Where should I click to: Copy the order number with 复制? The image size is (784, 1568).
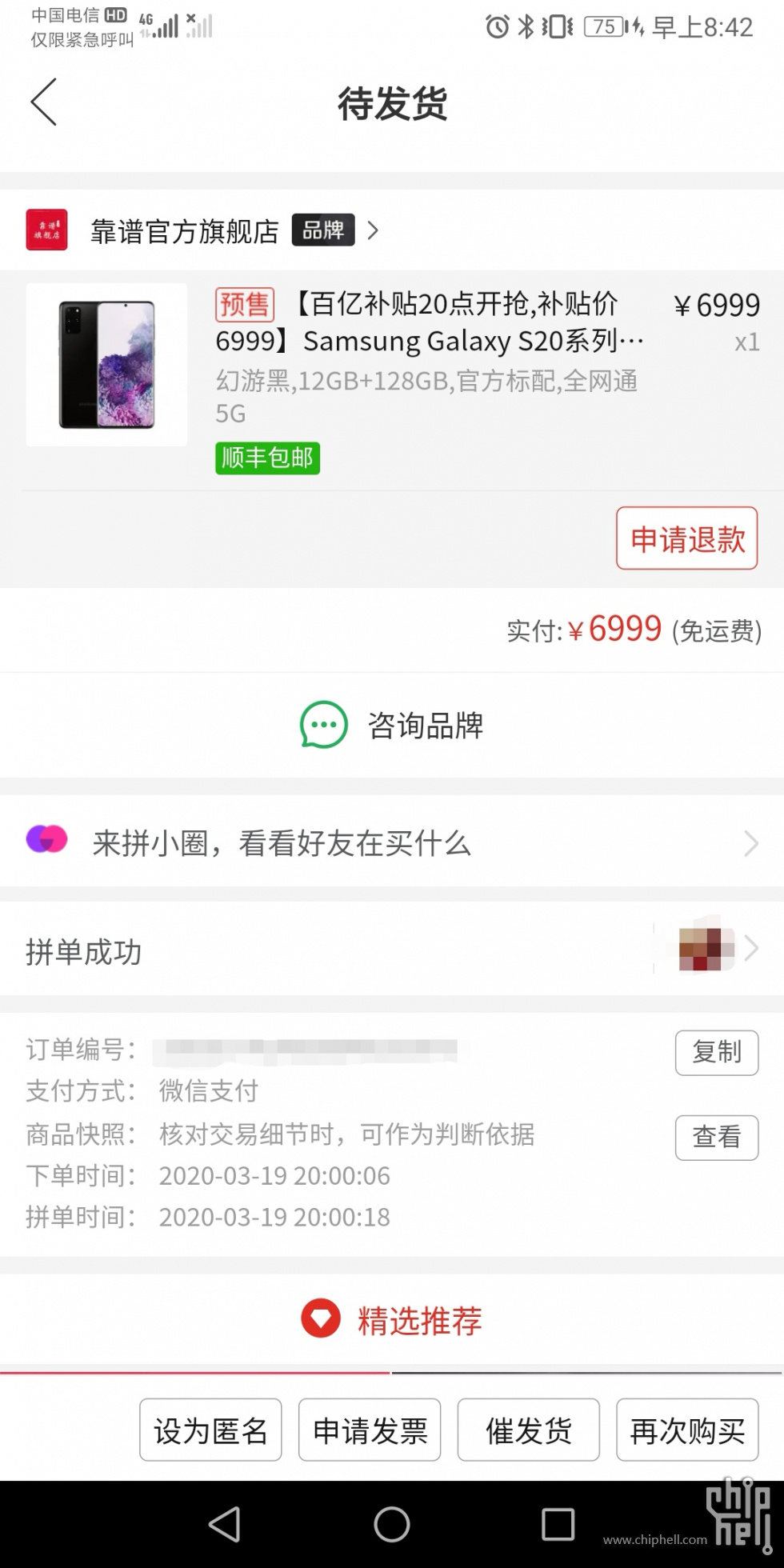(x=716, y=1052)
